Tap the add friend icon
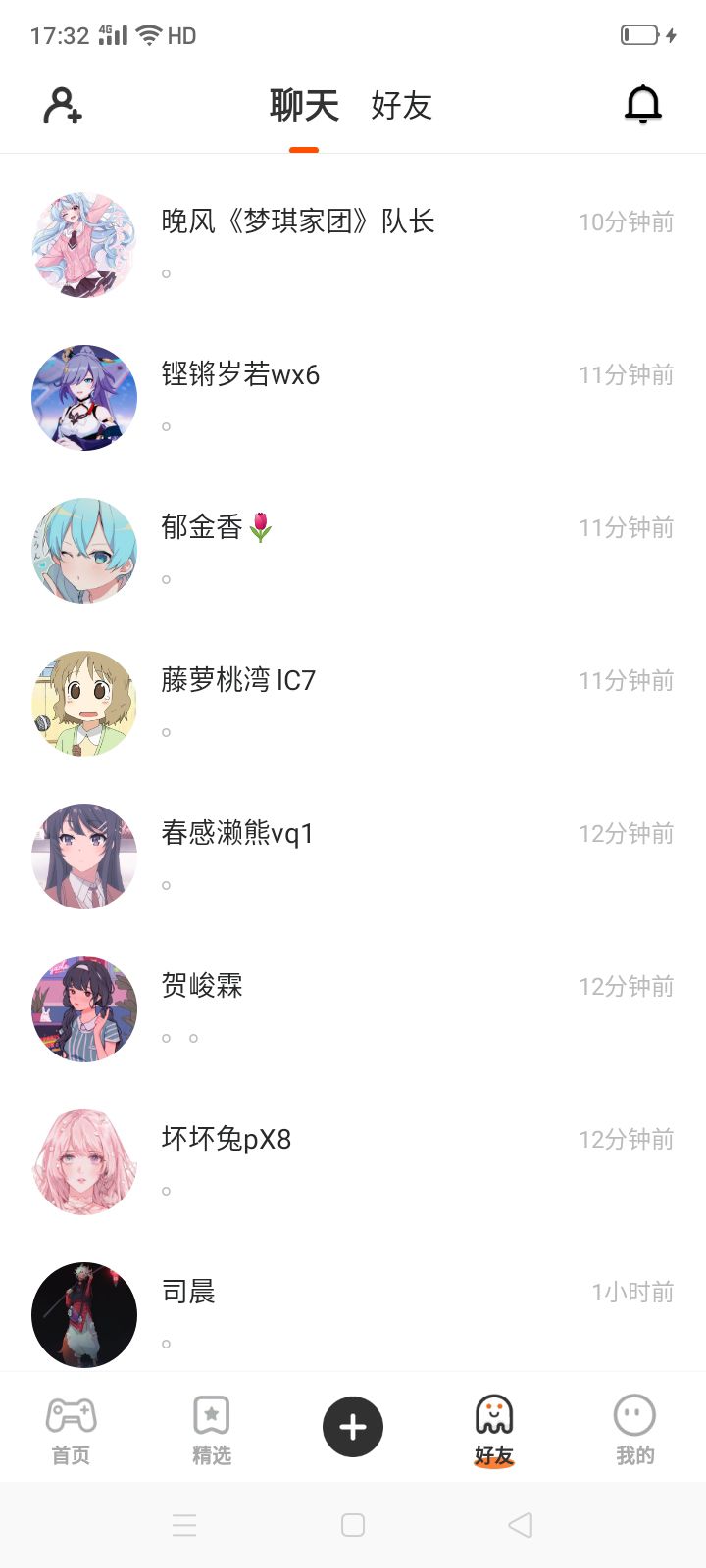Viewport: 706px width, 1568px height. click(x=63, y=106)
